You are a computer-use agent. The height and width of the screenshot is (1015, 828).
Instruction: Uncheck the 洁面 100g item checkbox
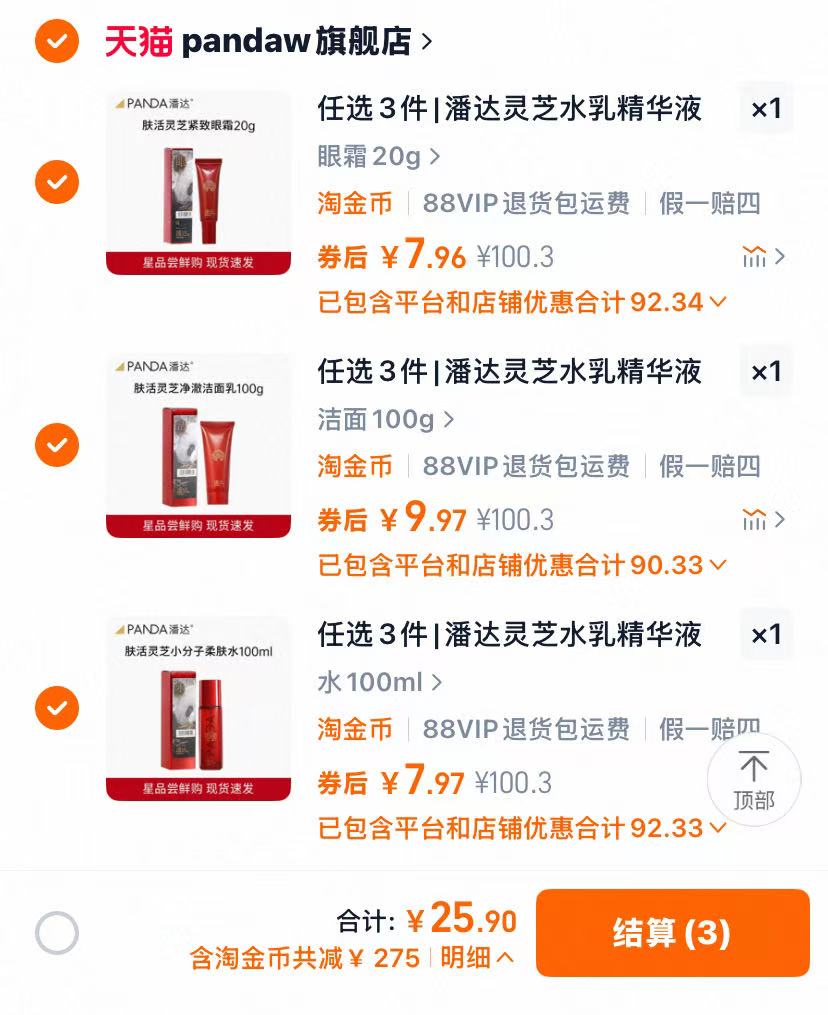pyautogui.click(x=57, y=445)
